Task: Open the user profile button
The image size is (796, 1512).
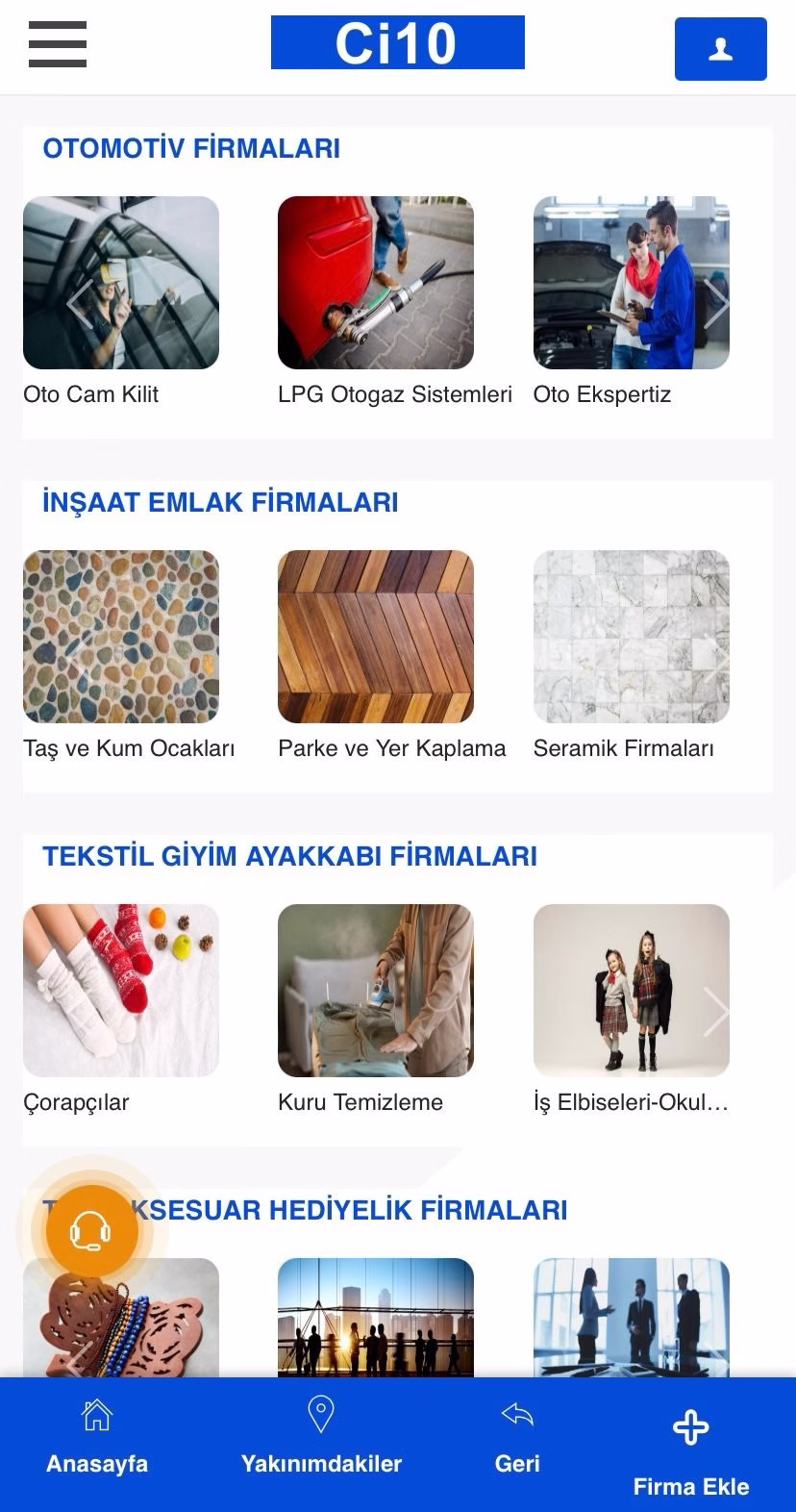Action: (720, 49)
